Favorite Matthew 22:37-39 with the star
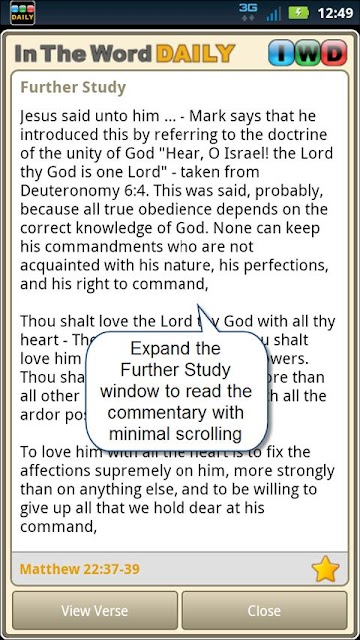 click(325, 569)
